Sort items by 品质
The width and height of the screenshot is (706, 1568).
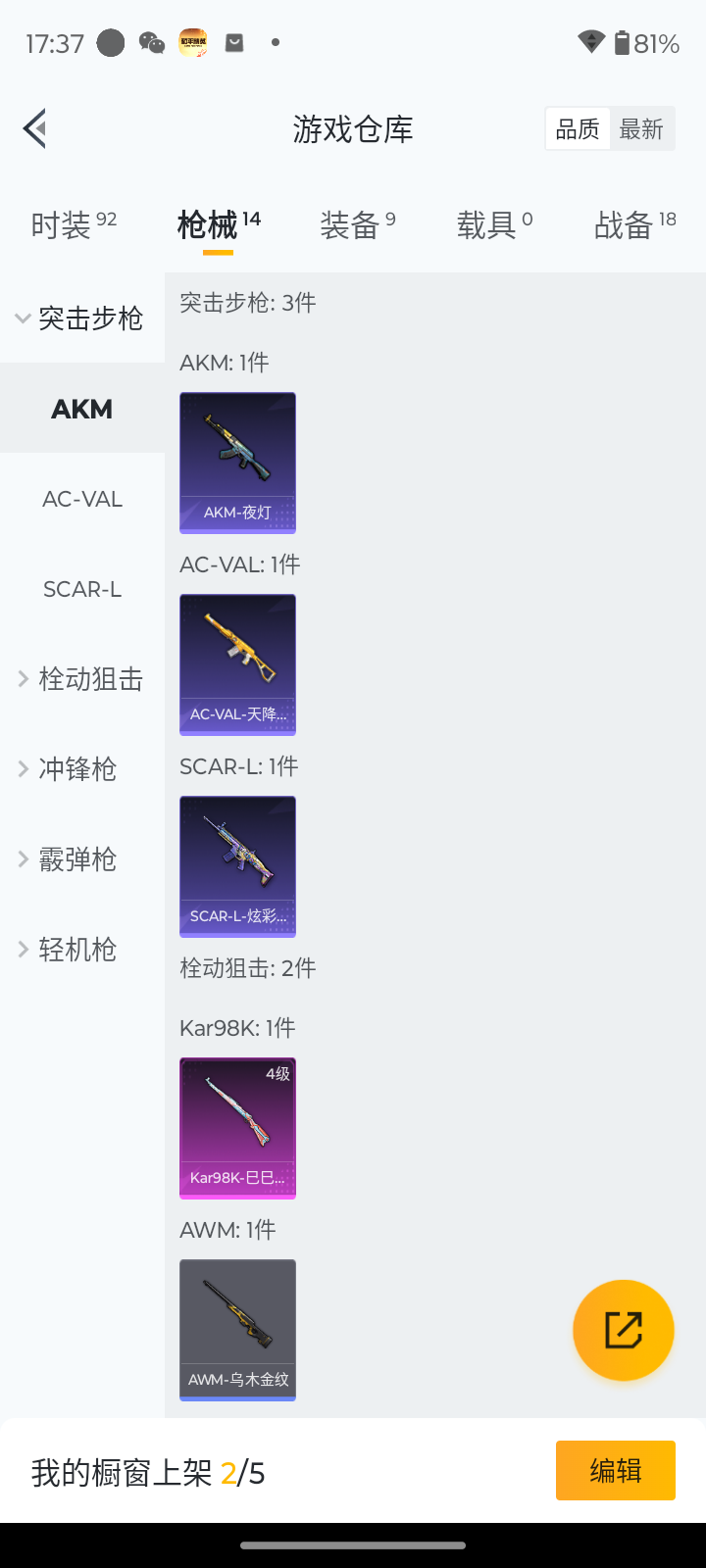(578, 128)
